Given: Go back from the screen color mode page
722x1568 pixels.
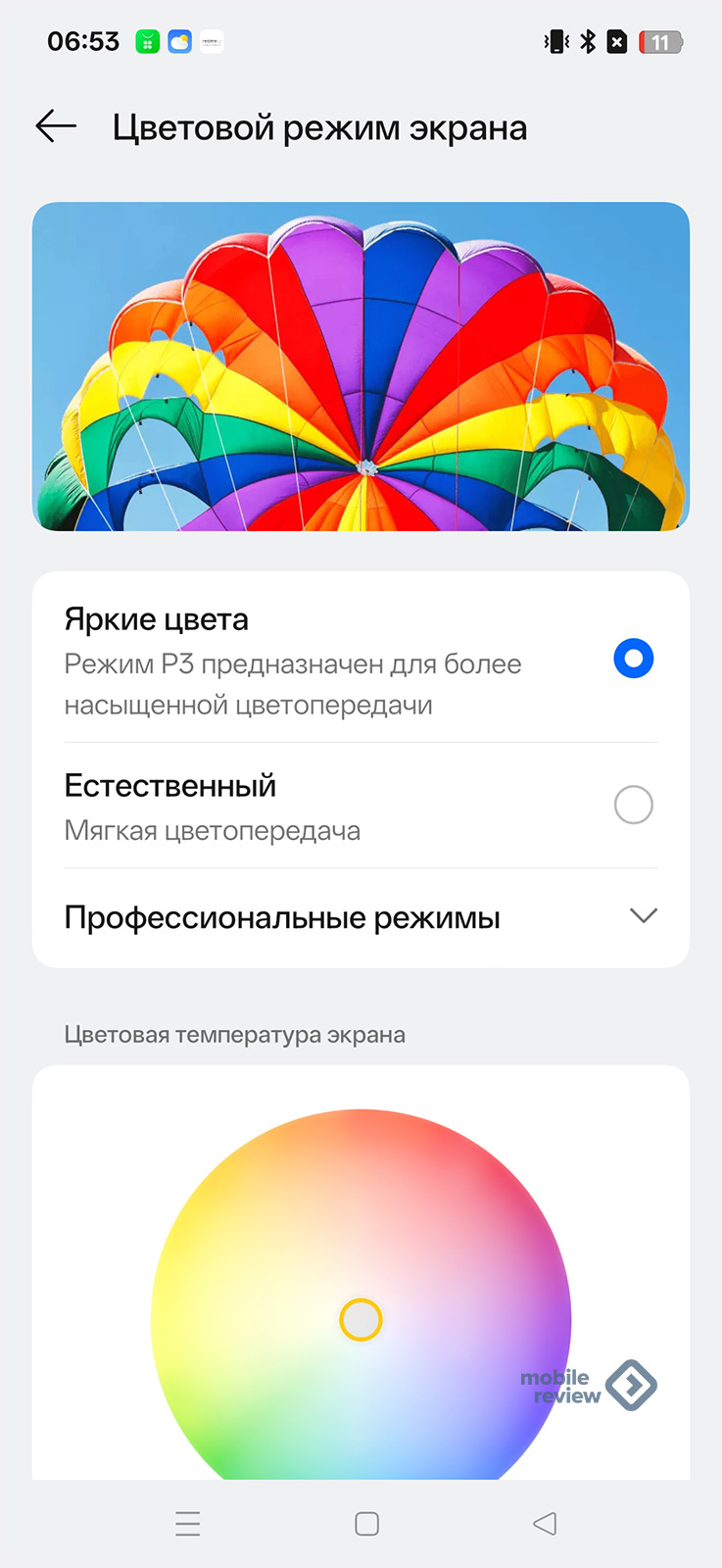Looking at the screenshot, I should coord(56,126).
